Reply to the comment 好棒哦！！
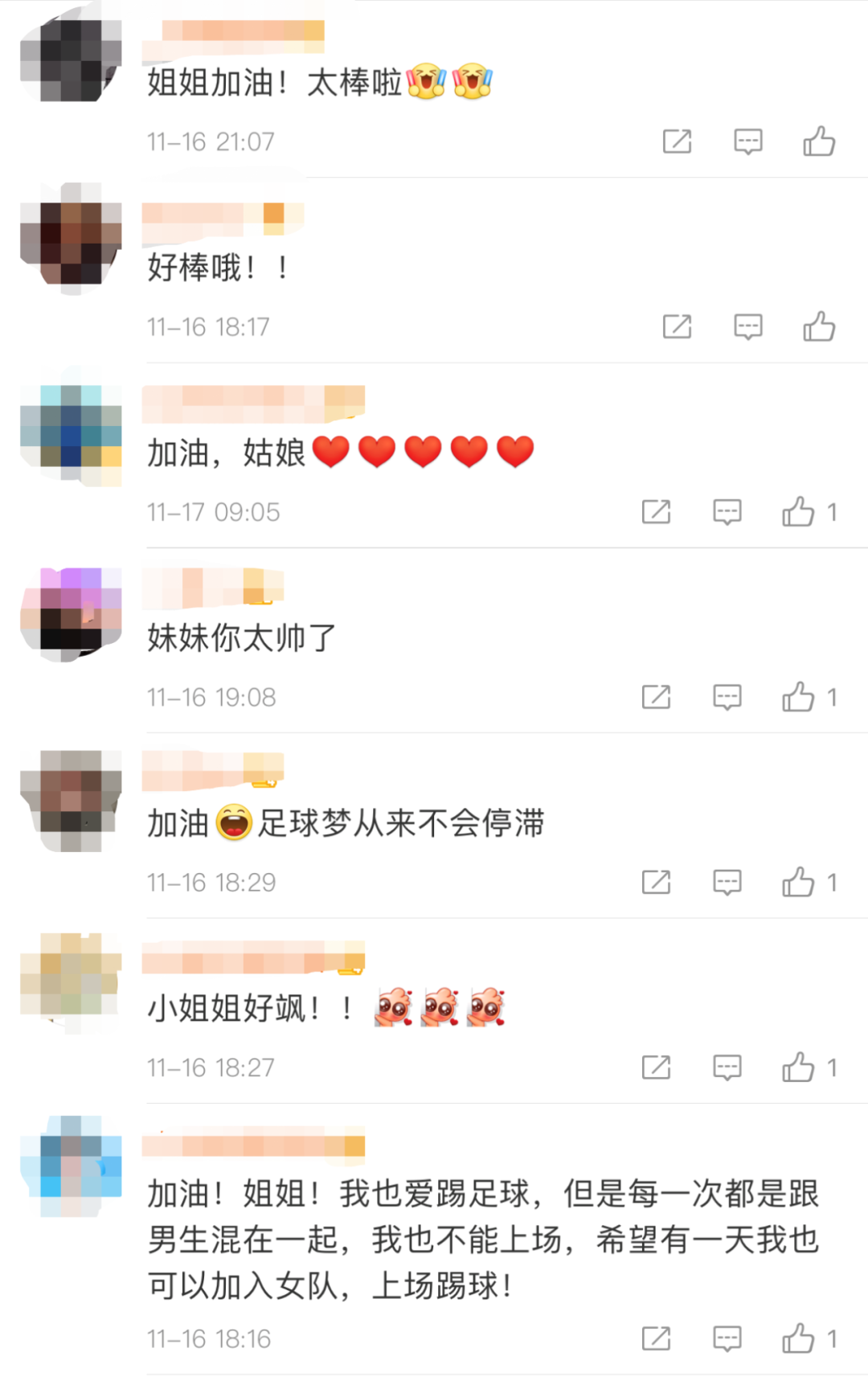The image size is (868, 1377). (747, 327)
